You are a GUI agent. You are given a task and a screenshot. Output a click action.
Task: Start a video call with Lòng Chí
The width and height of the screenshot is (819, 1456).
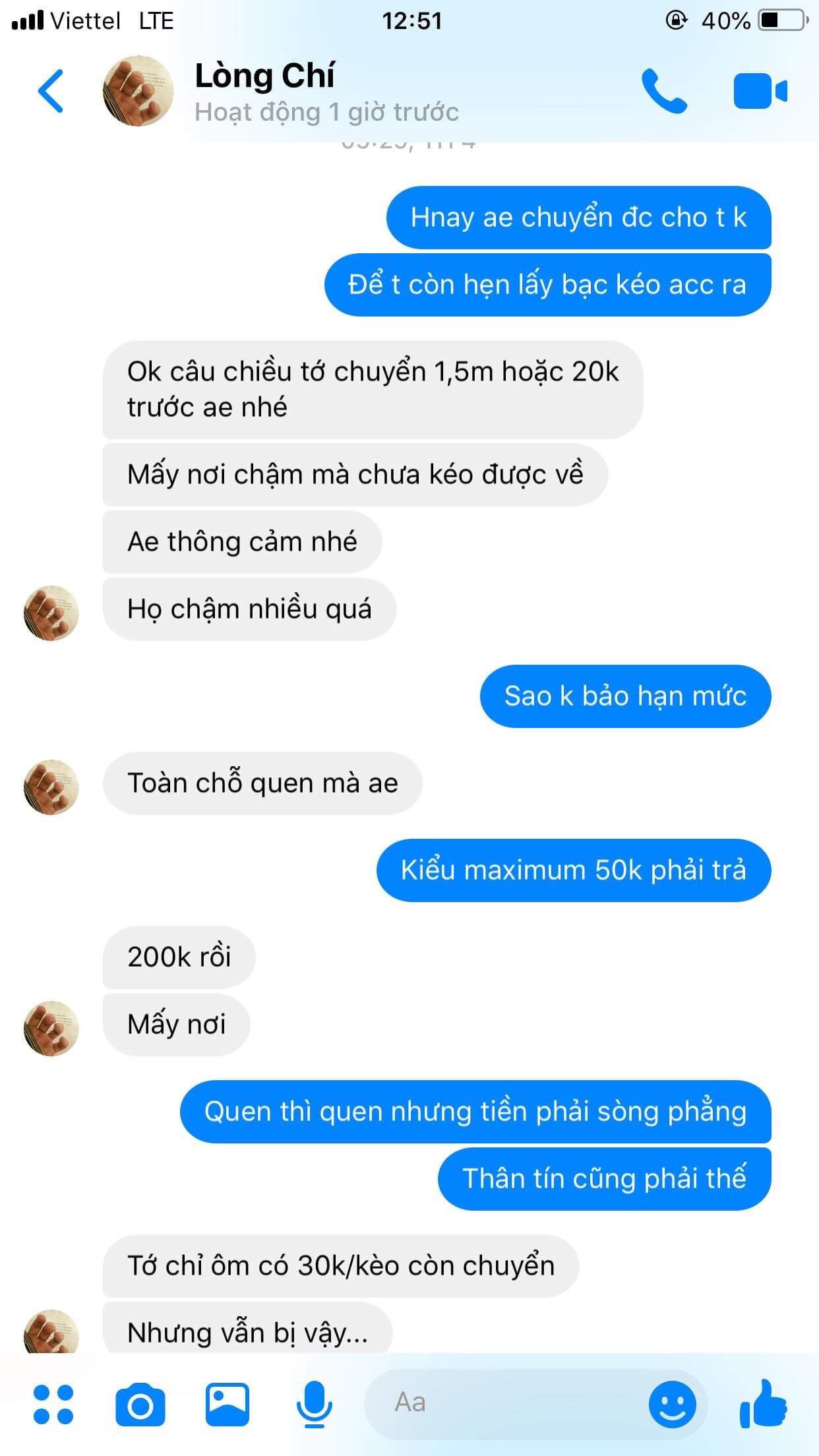click(x=760, y=91)
